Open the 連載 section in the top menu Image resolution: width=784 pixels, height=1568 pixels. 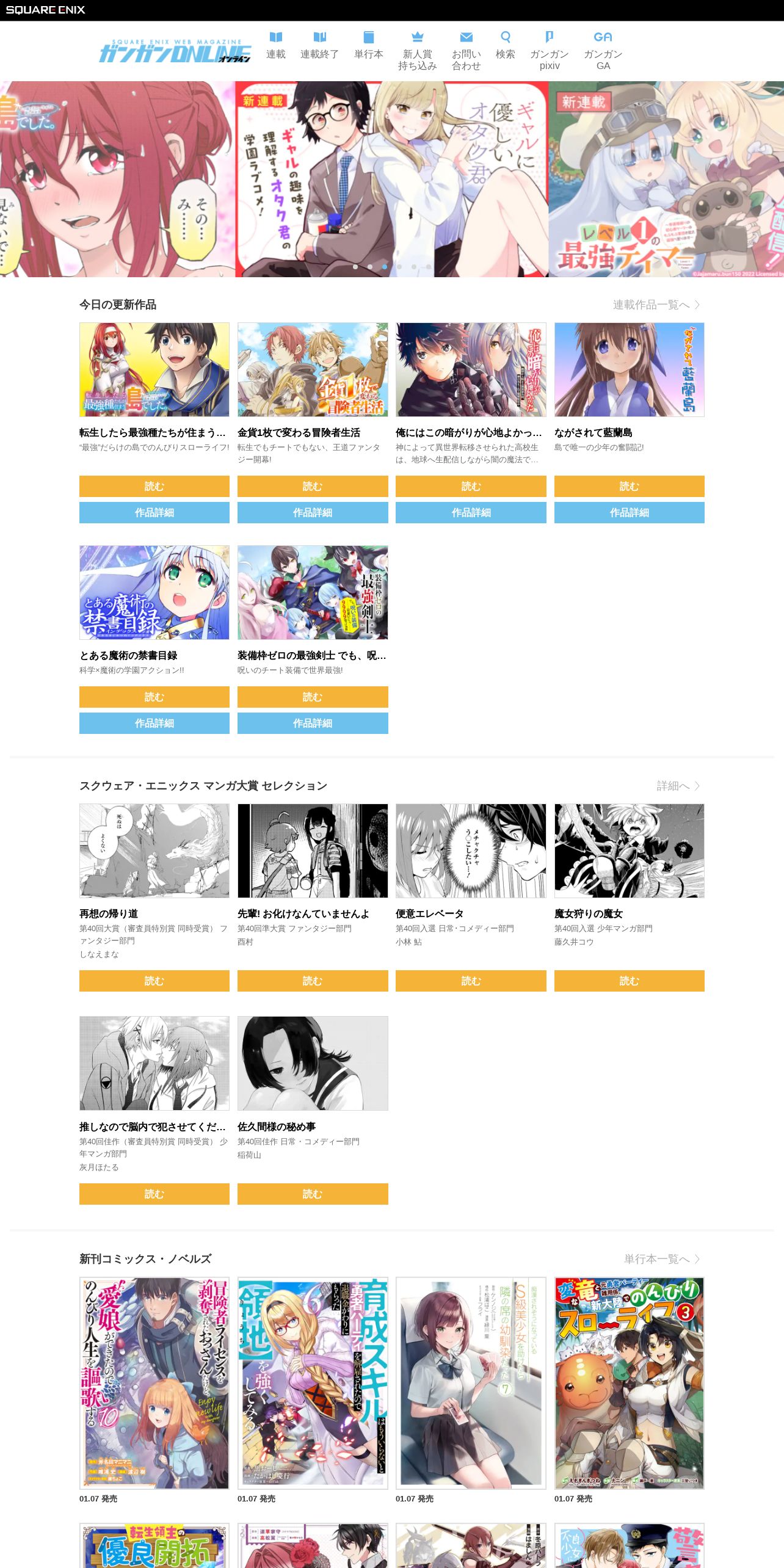point(276,46)
